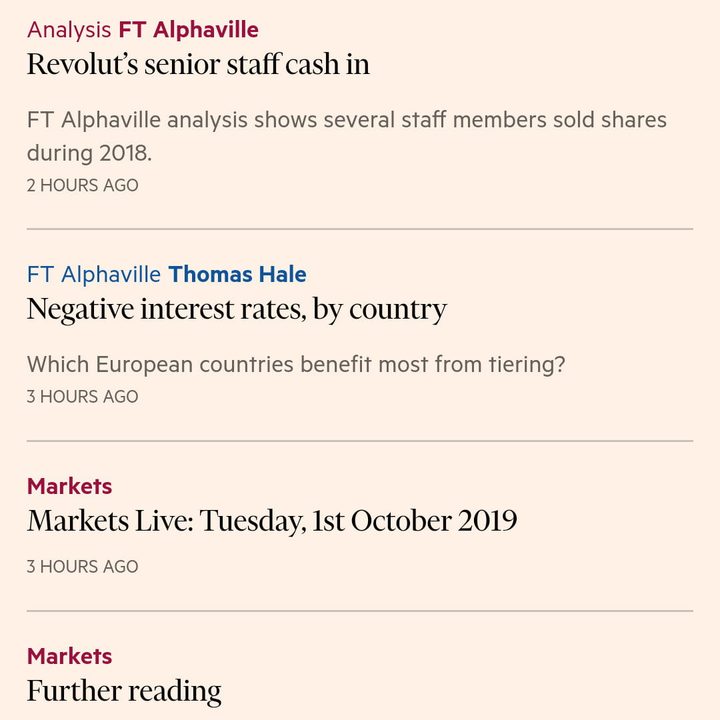The width and height of the screenshot is (720, 720).
Task: Open article Revolut's senior staff cash in
Action: click(x=198, y=64)
